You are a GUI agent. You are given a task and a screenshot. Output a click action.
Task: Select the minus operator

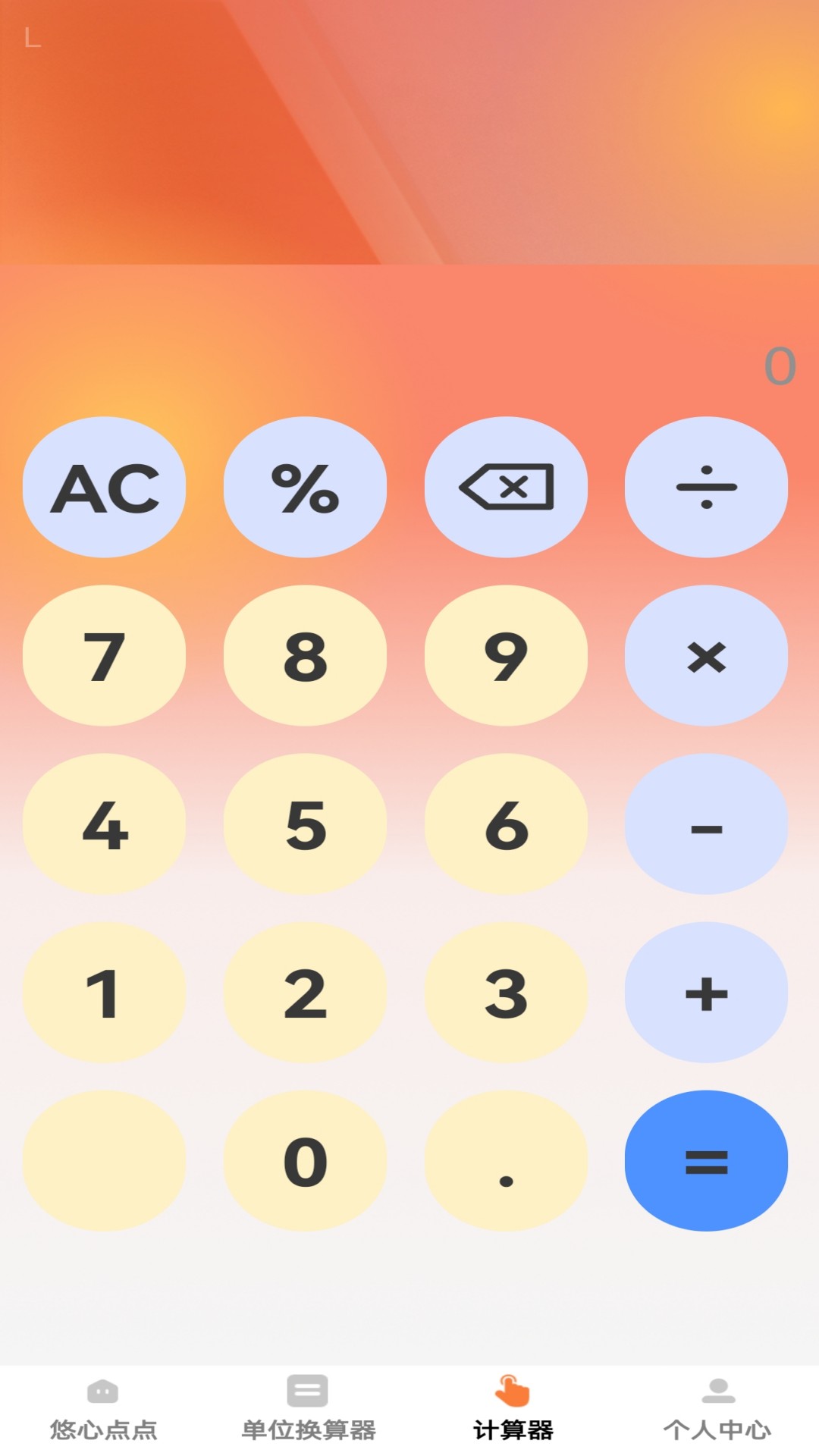706,824
